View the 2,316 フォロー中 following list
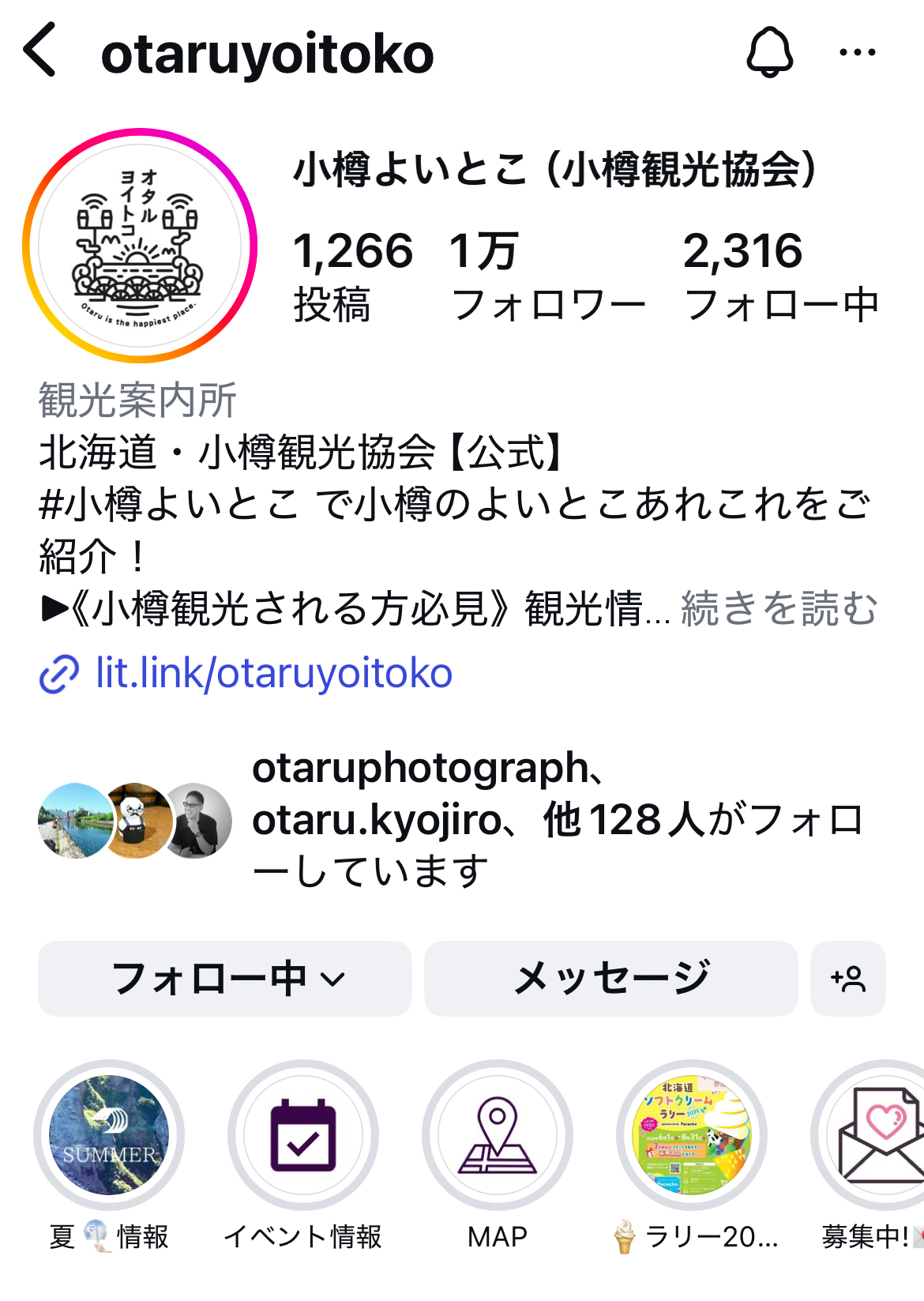This screenshot has height=1301, width=924. click(x=780, y=275)
